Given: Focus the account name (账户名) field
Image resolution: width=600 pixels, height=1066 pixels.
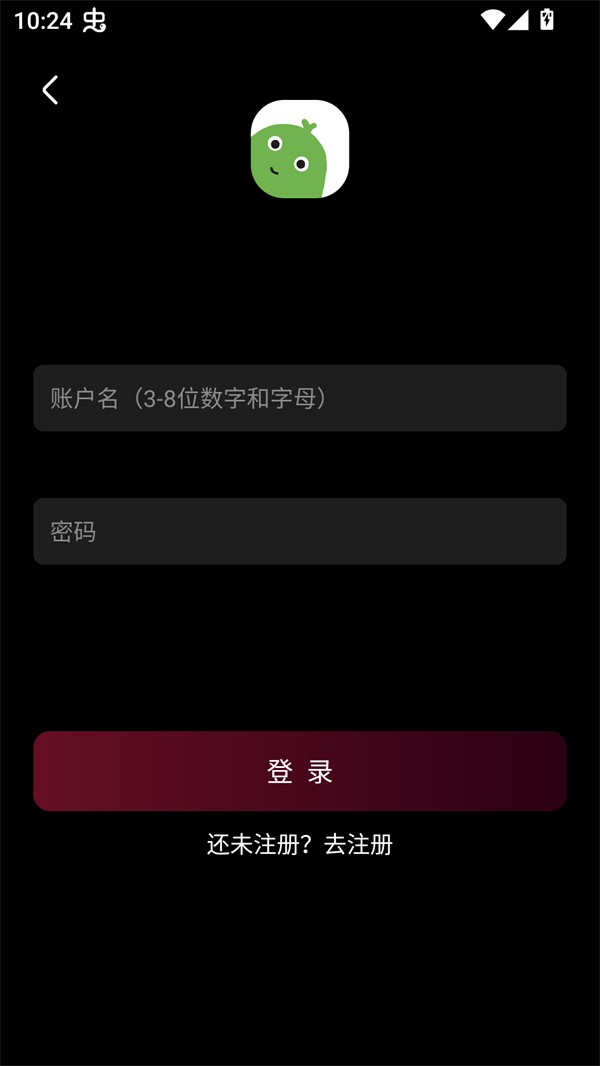Looking at the screenshot, I should click(x=300, y=398).
